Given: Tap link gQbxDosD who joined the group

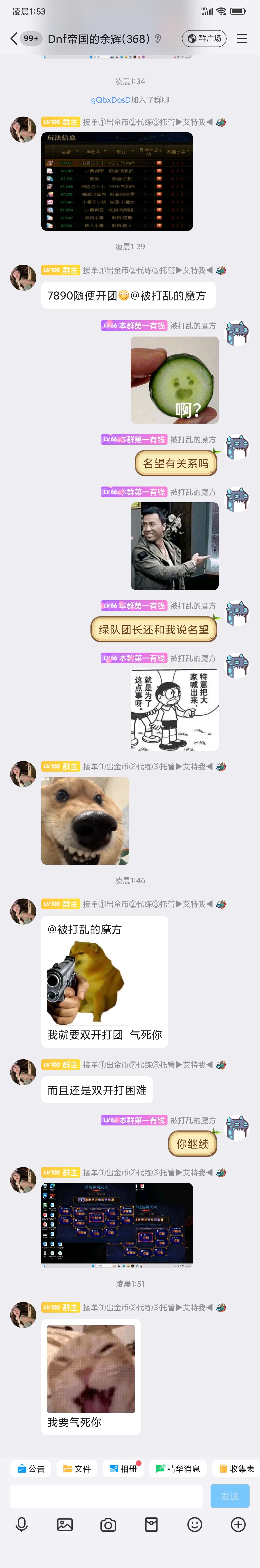Looking at the screenshot, I should click(111, 100).
